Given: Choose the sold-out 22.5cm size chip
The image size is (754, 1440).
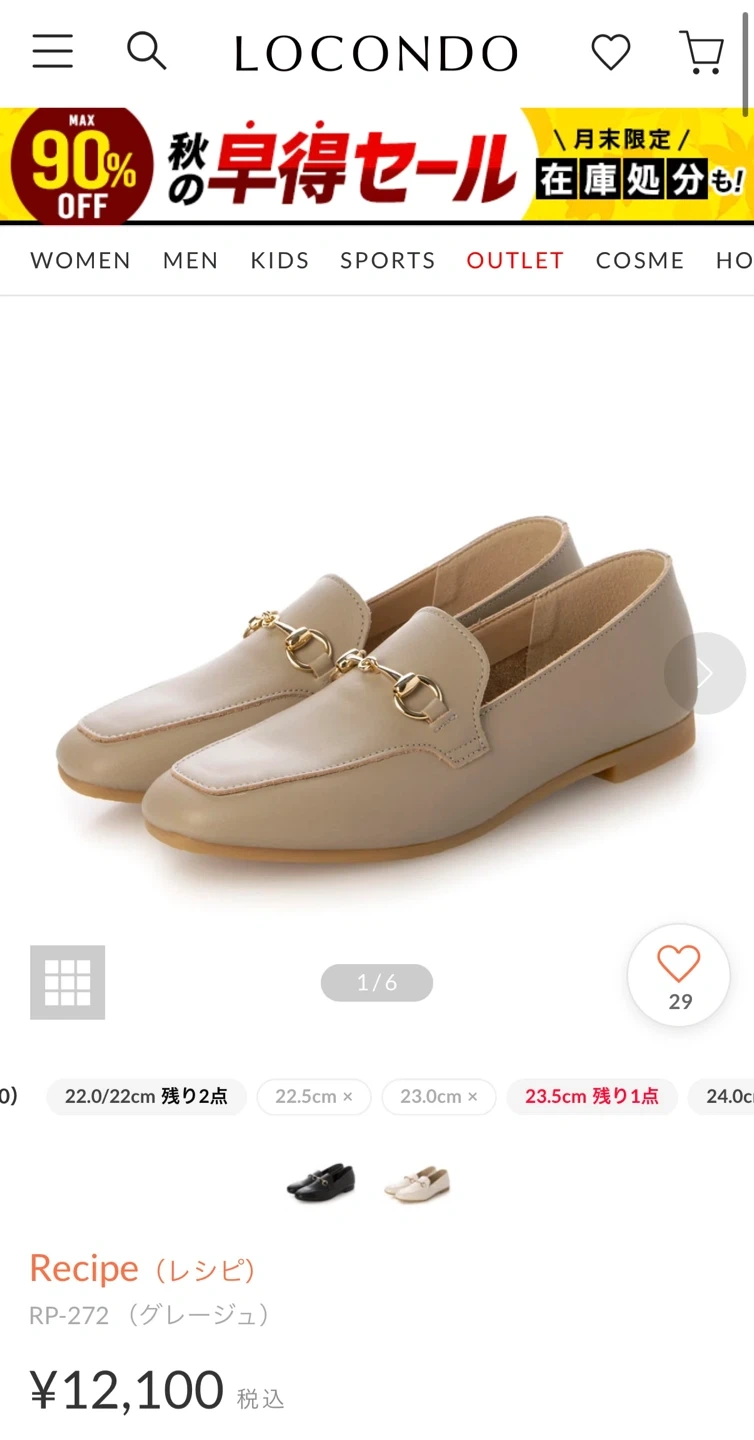Looking at the screenshot, I should 314,1096.
